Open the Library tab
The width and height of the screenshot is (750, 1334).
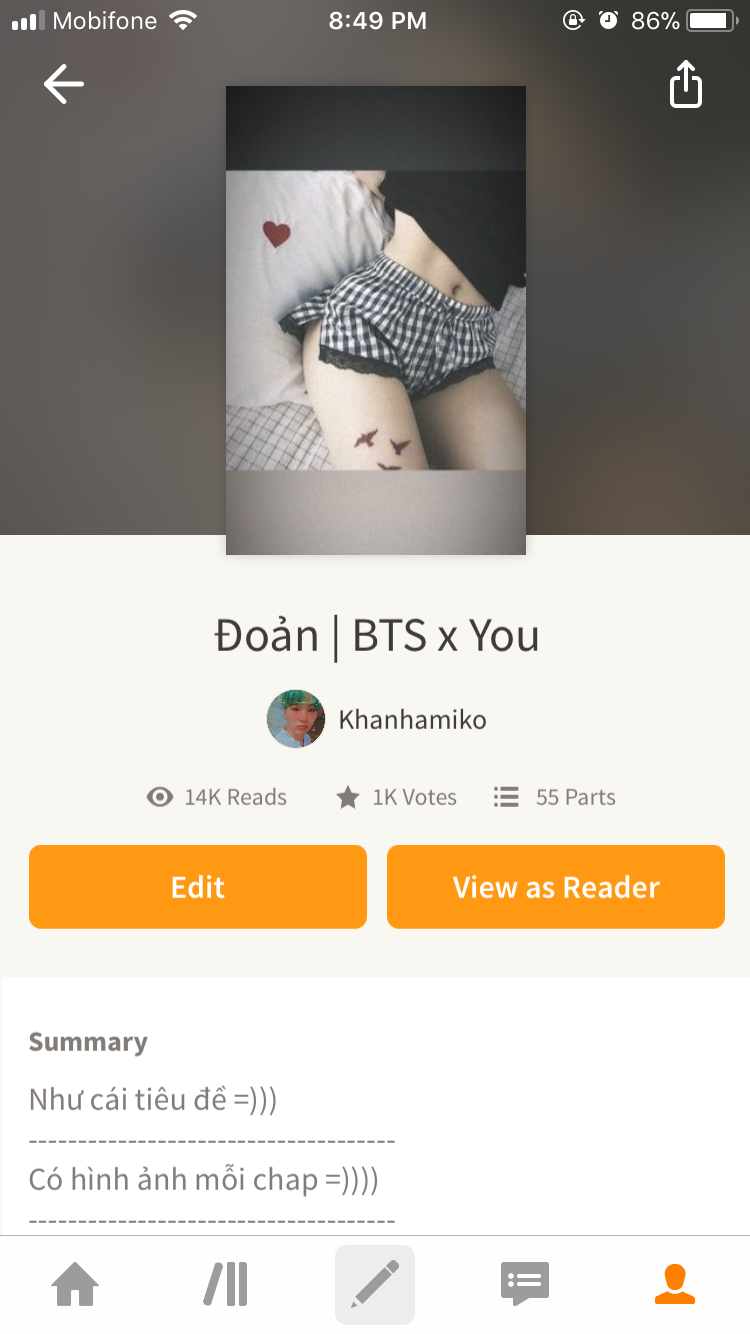click(x=226, y=1284)
